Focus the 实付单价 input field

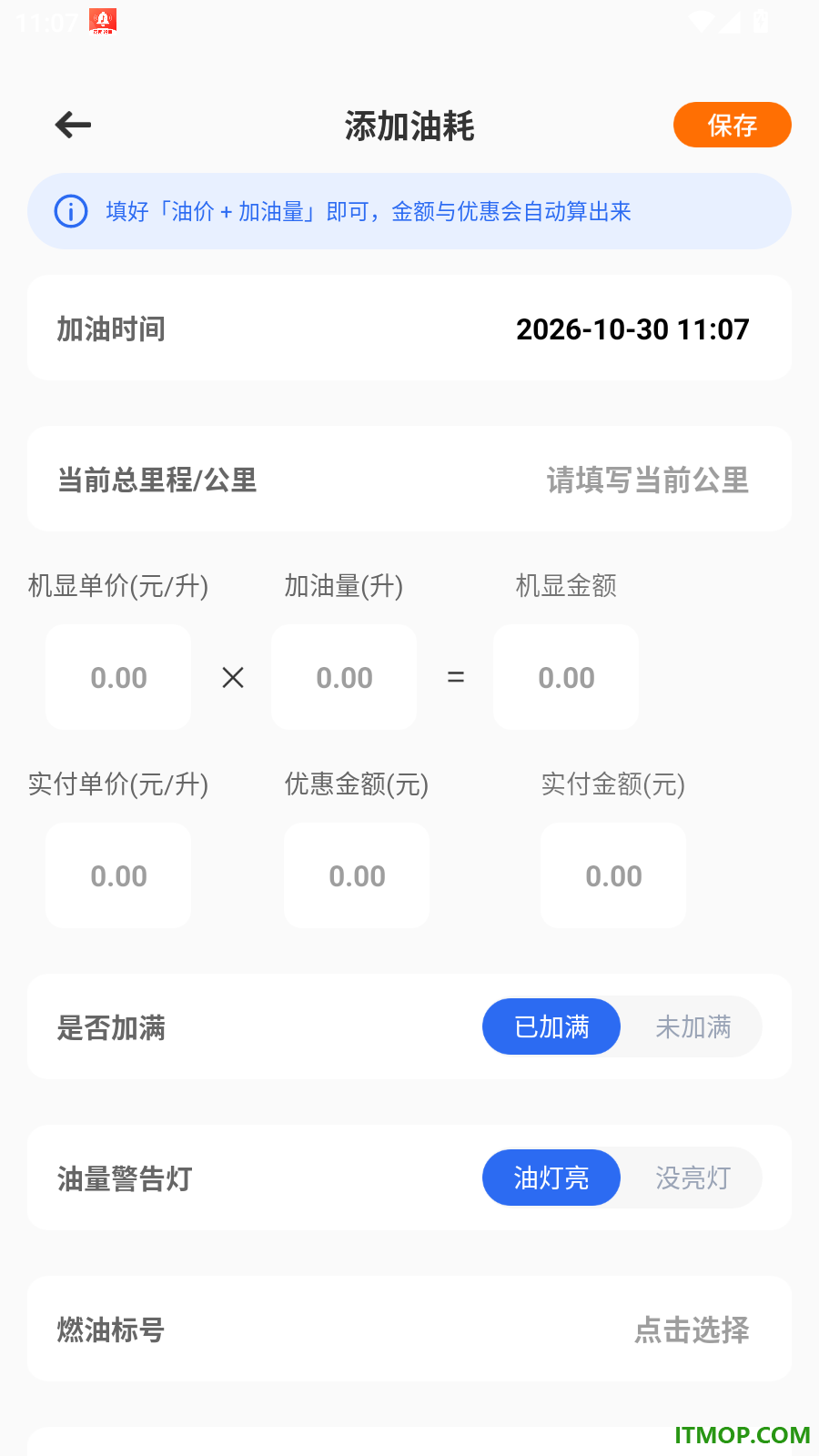[x=118, y=875]
